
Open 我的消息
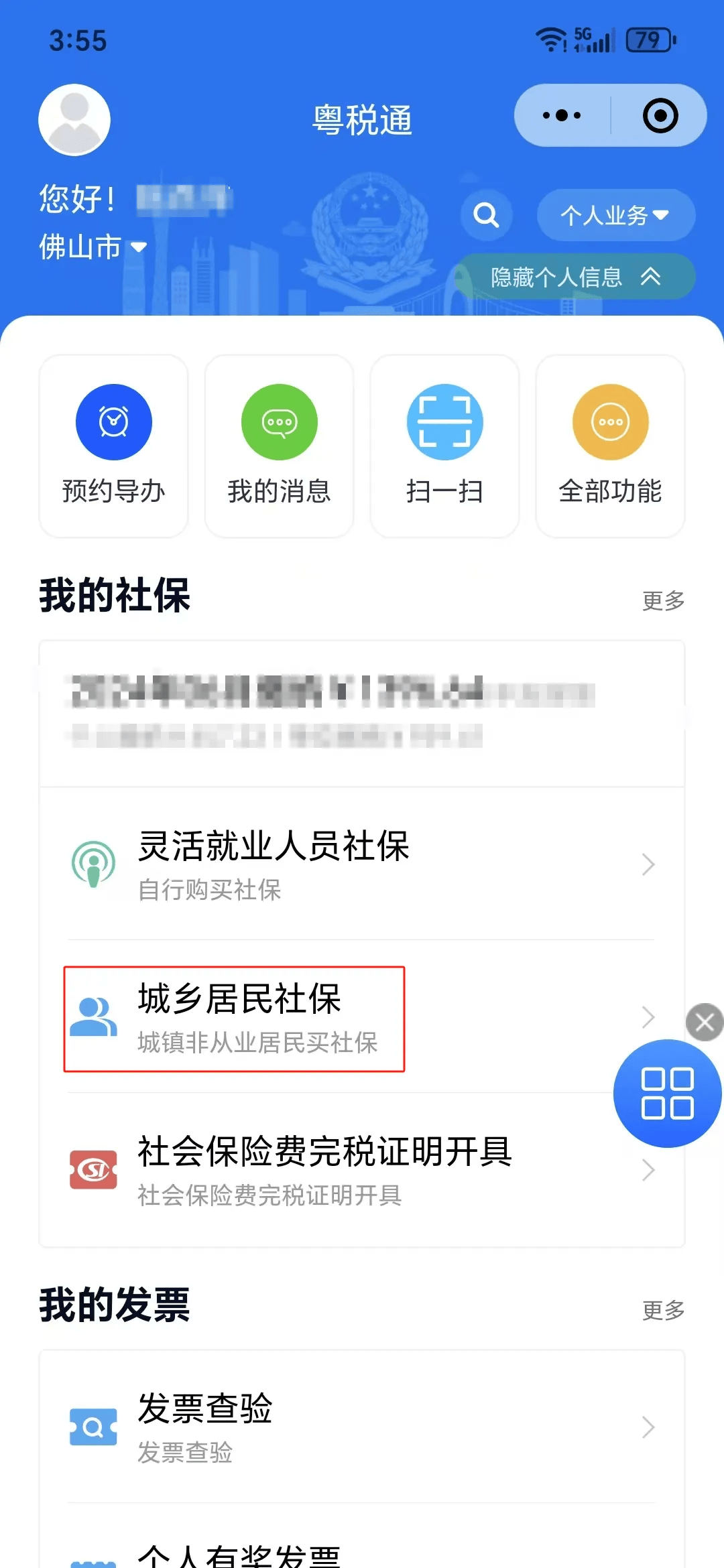pos(279,446)
